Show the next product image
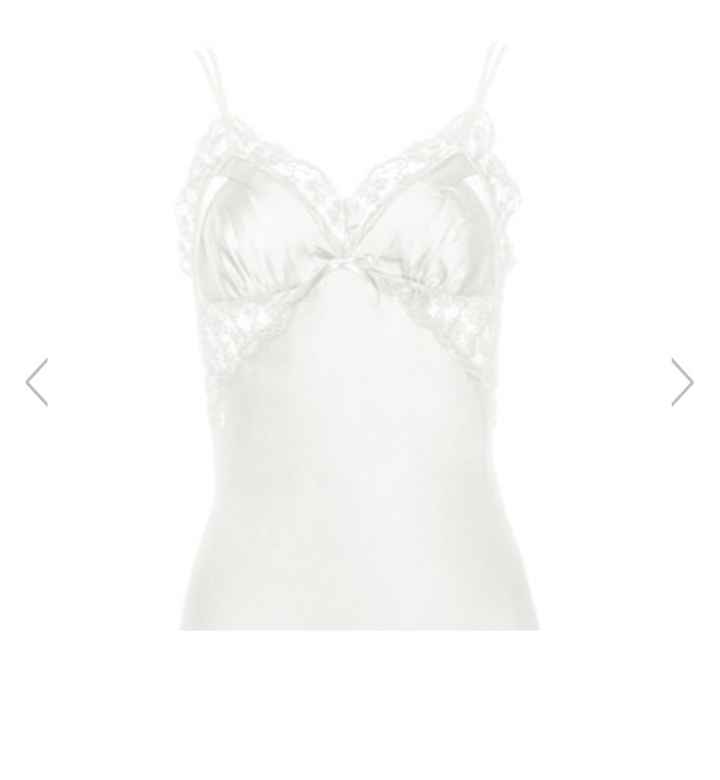Viewport: 720px width, 780px height. tap(682, 382)
